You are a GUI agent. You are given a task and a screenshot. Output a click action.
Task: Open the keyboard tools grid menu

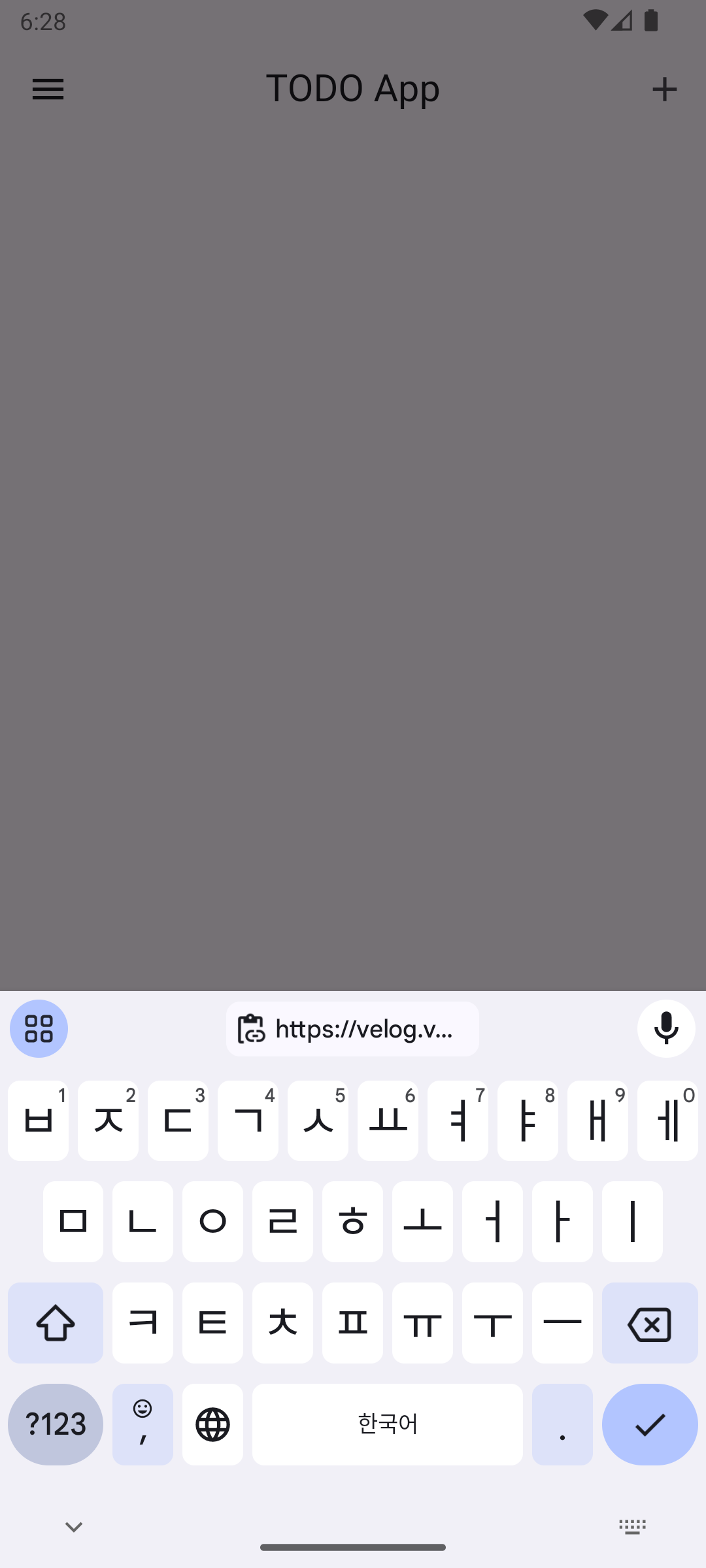39,1028
